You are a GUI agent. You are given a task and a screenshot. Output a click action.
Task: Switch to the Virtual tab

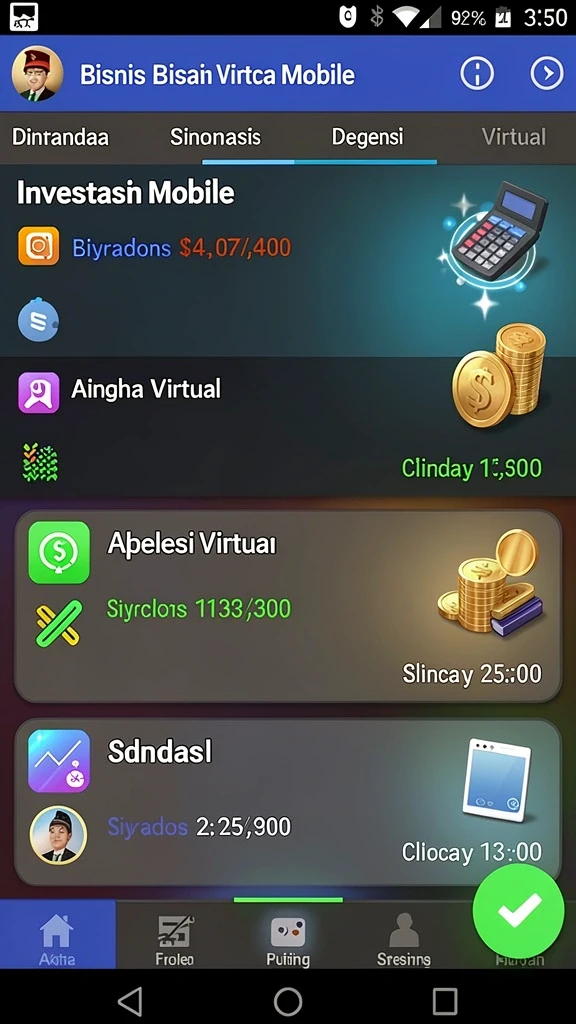(x=514, y=137)
